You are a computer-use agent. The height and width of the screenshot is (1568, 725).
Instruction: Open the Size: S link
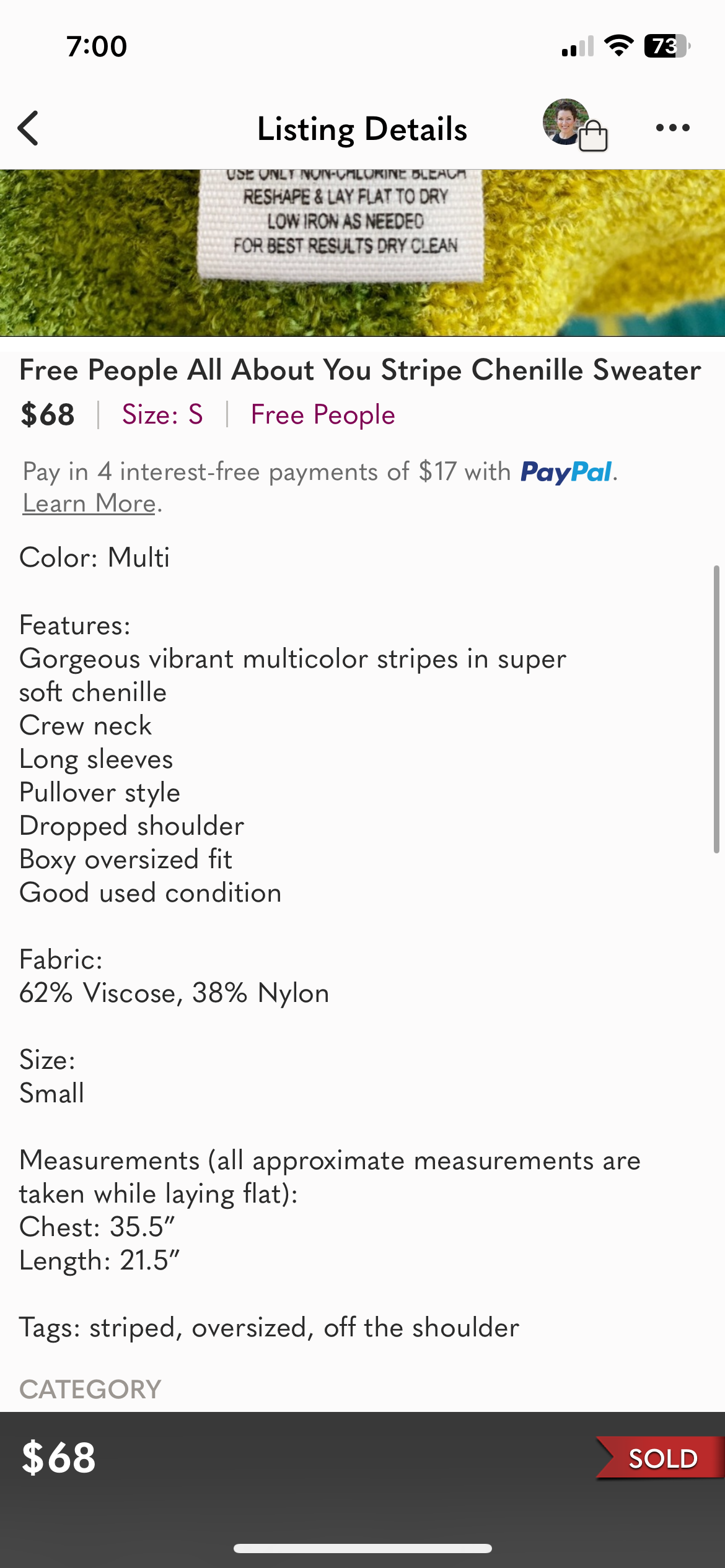[162, 414]
